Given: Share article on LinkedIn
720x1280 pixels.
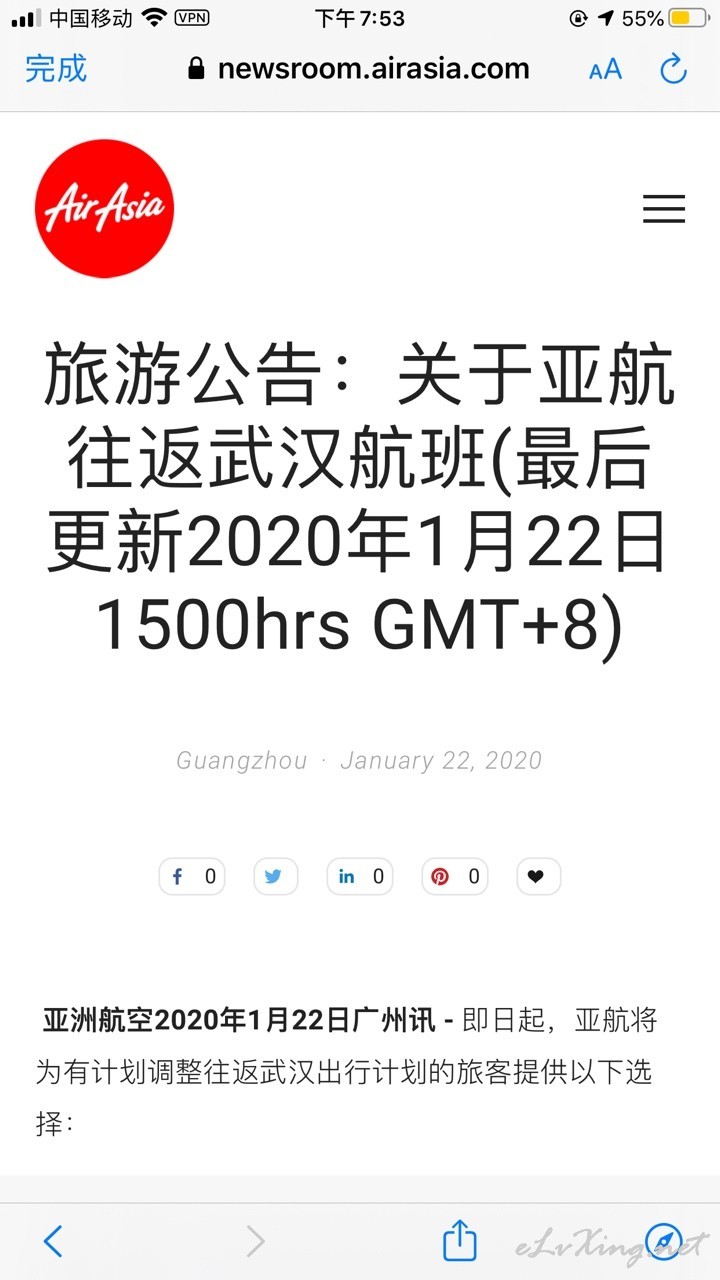Looking at the screenshot, I should [360, 877].
